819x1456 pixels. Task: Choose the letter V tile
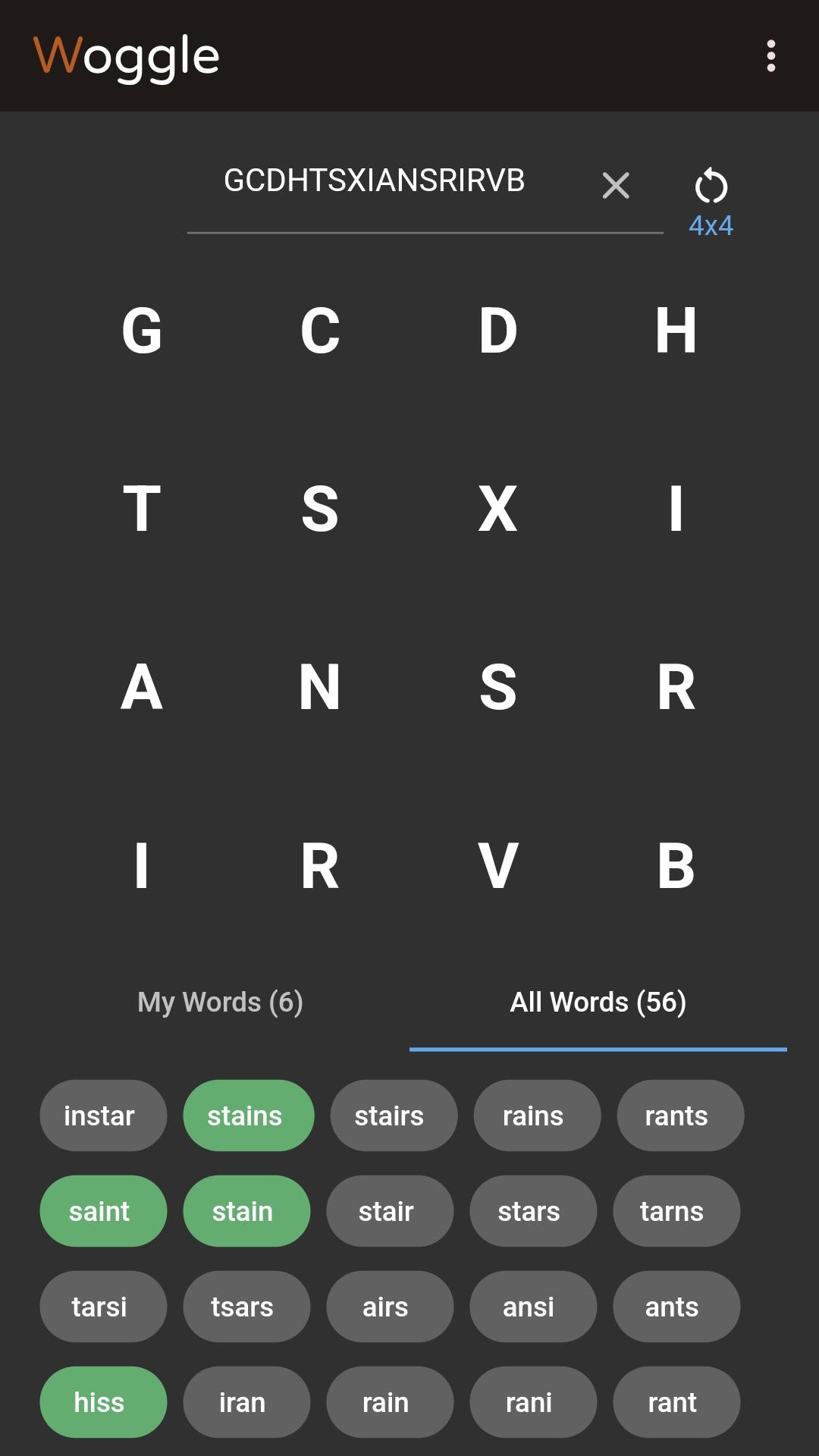(x=497, y=865)
